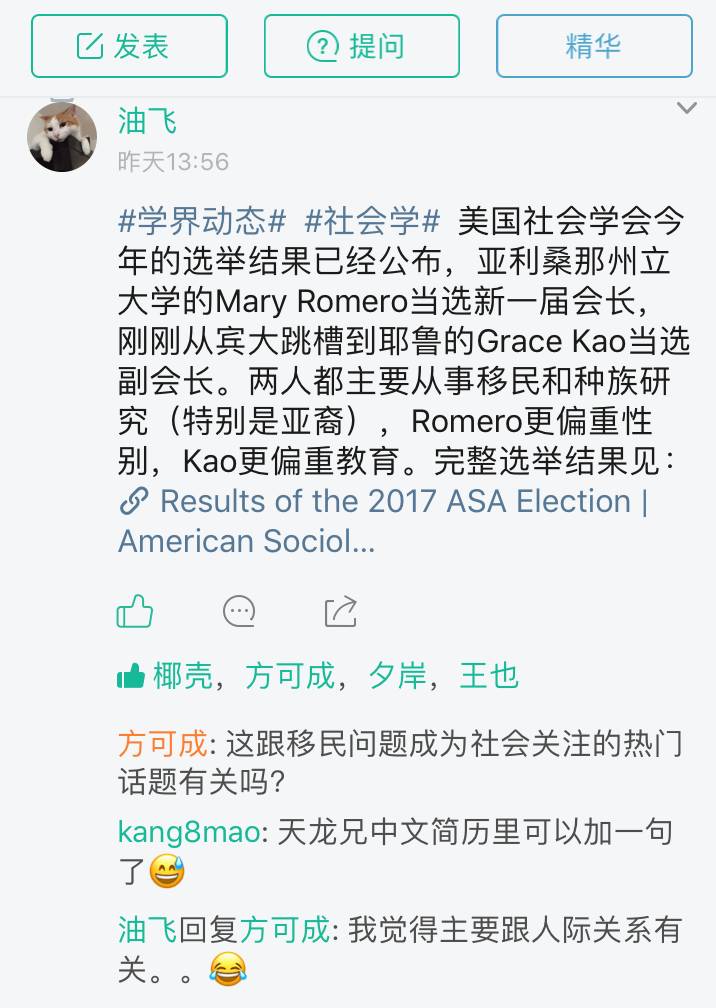Open 油飞's profile avatar

click(x=62, y=137)
